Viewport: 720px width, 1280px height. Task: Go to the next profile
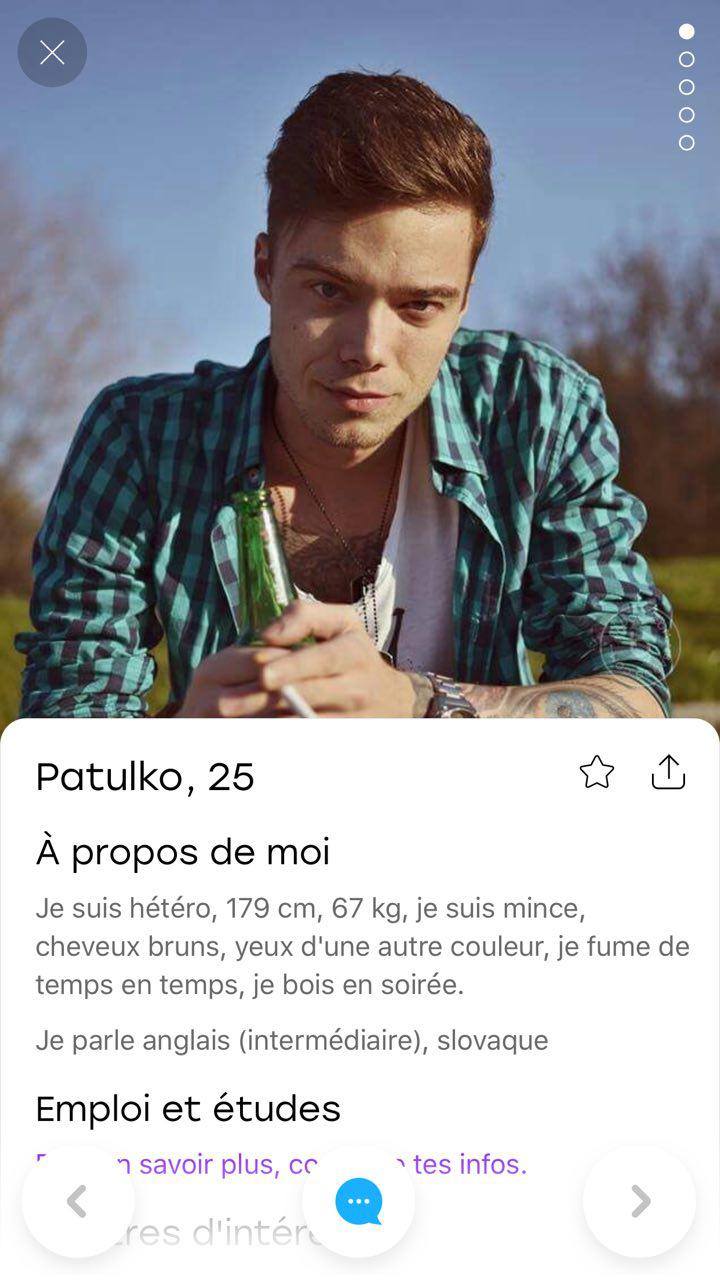(640, 1201)
